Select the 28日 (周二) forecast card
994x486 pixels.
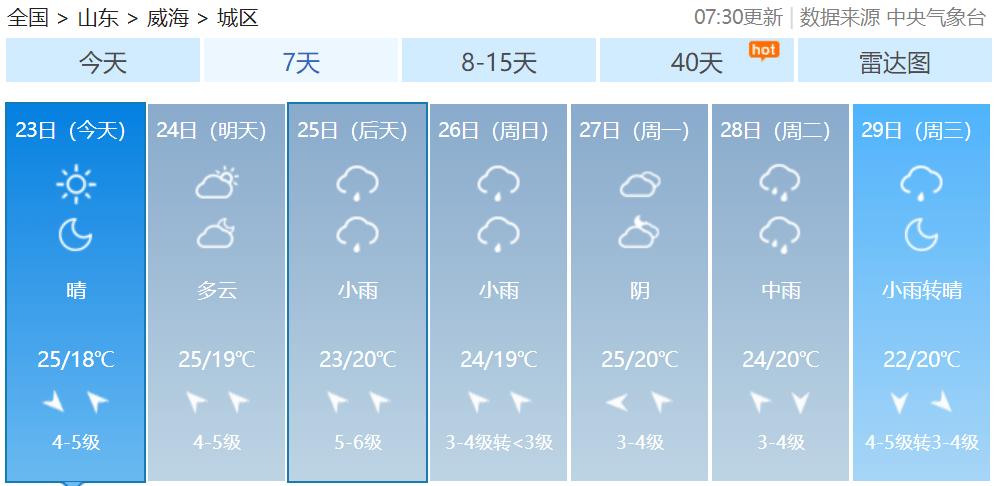tap(781, 292)
